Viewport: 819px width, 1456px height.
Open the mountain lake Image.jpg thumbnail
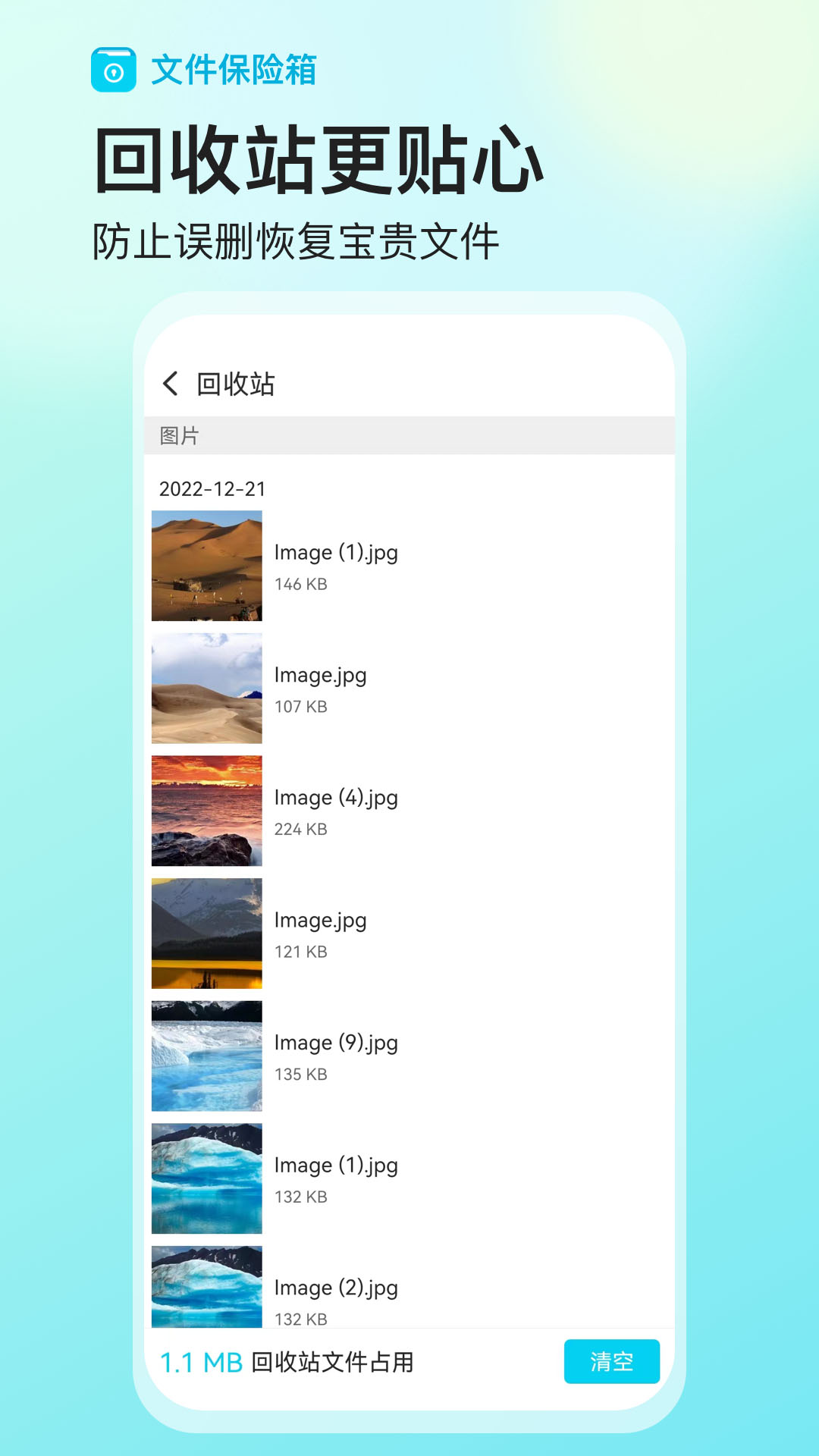pyautogui.click(x=207, y=934)
